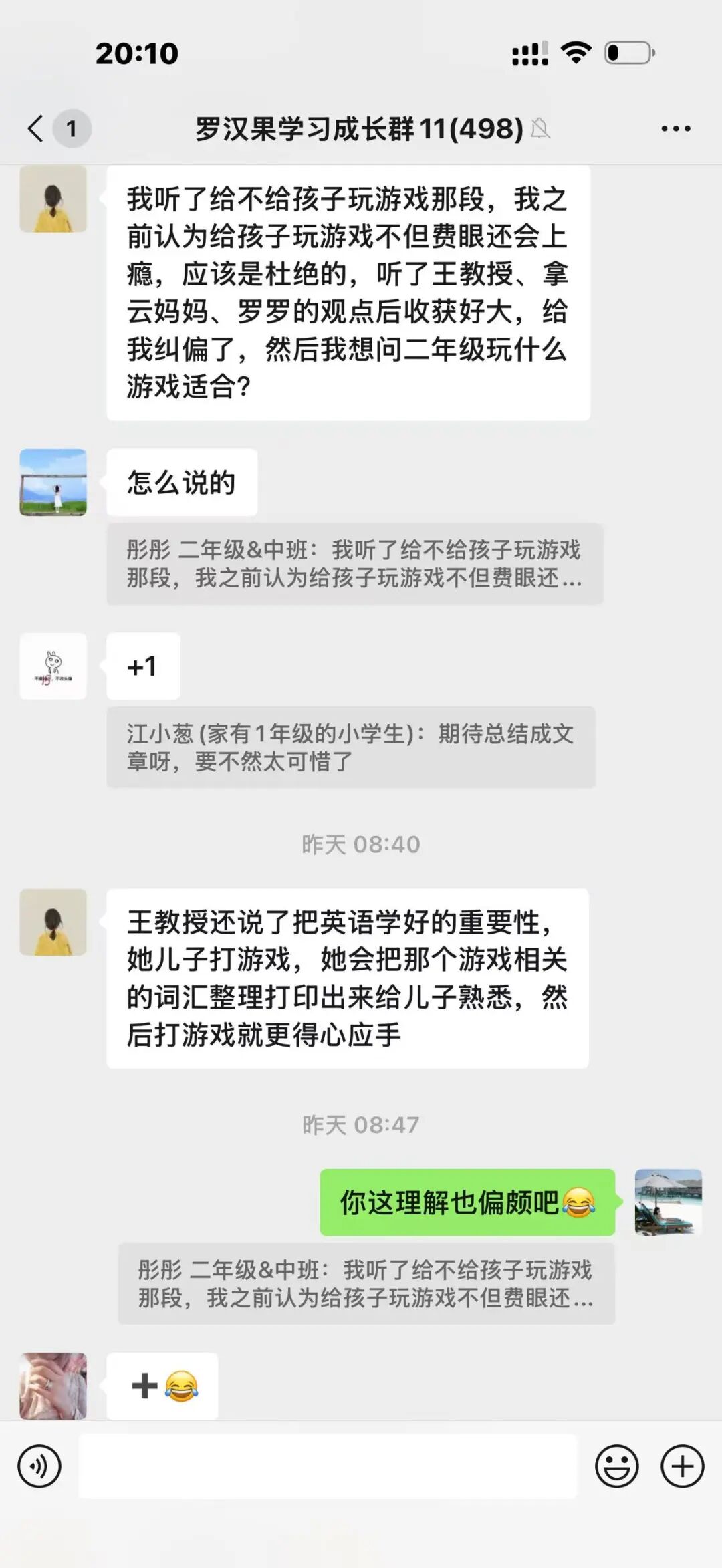Screen dimensions: 722x1568
Task: Open quoted message under 怎么说的
Action: 354,564
